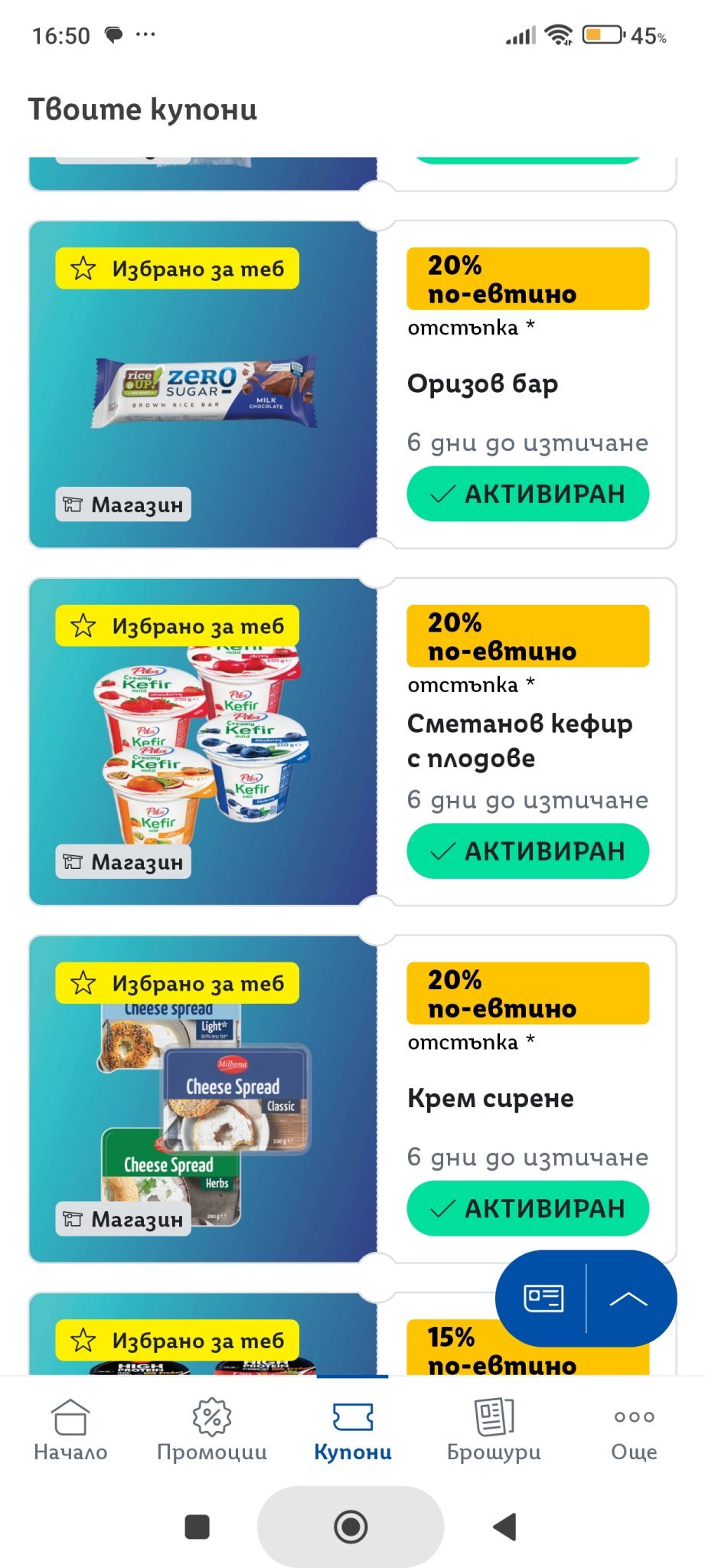Toggle the АКТИВИРАН button for Крем сирене
Image resolution: width=705 pixels, height=1568 pixels.
click(x=527, y=1208)
